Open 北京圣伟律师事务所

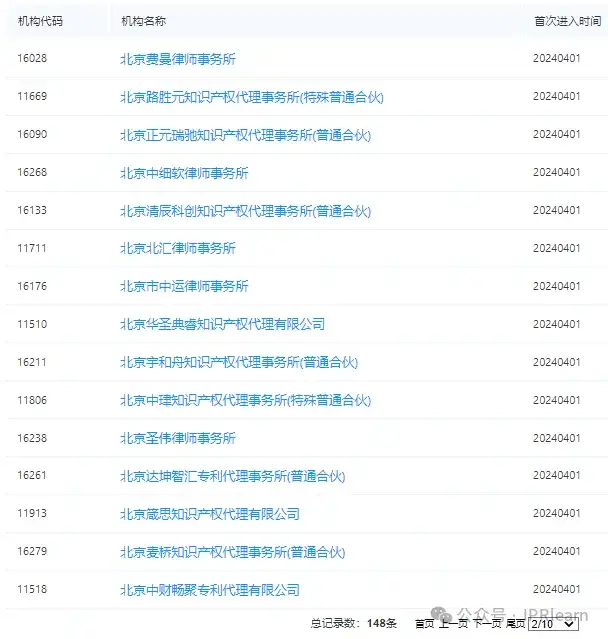click(x=178, y=438)
